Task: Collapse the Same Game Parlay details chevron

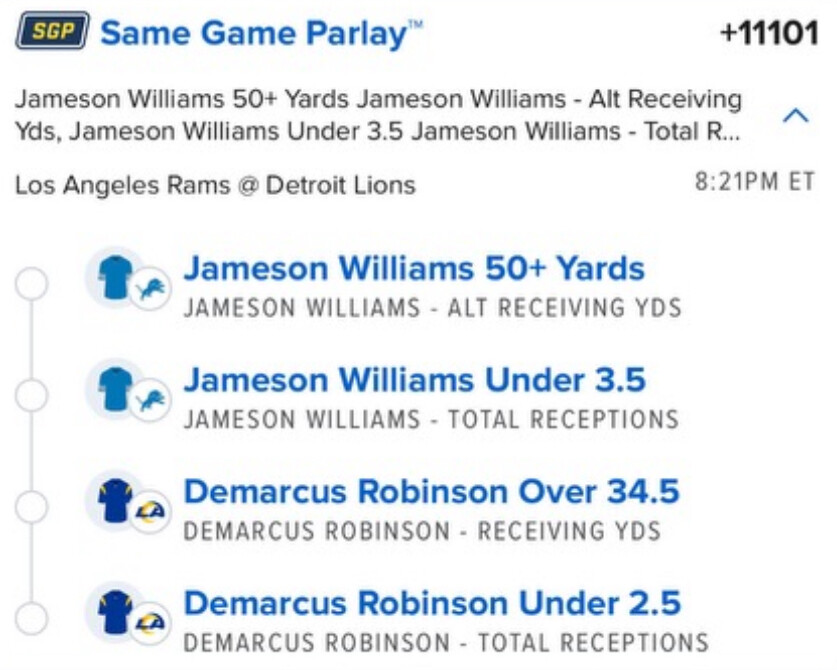Action: [795, 116]
